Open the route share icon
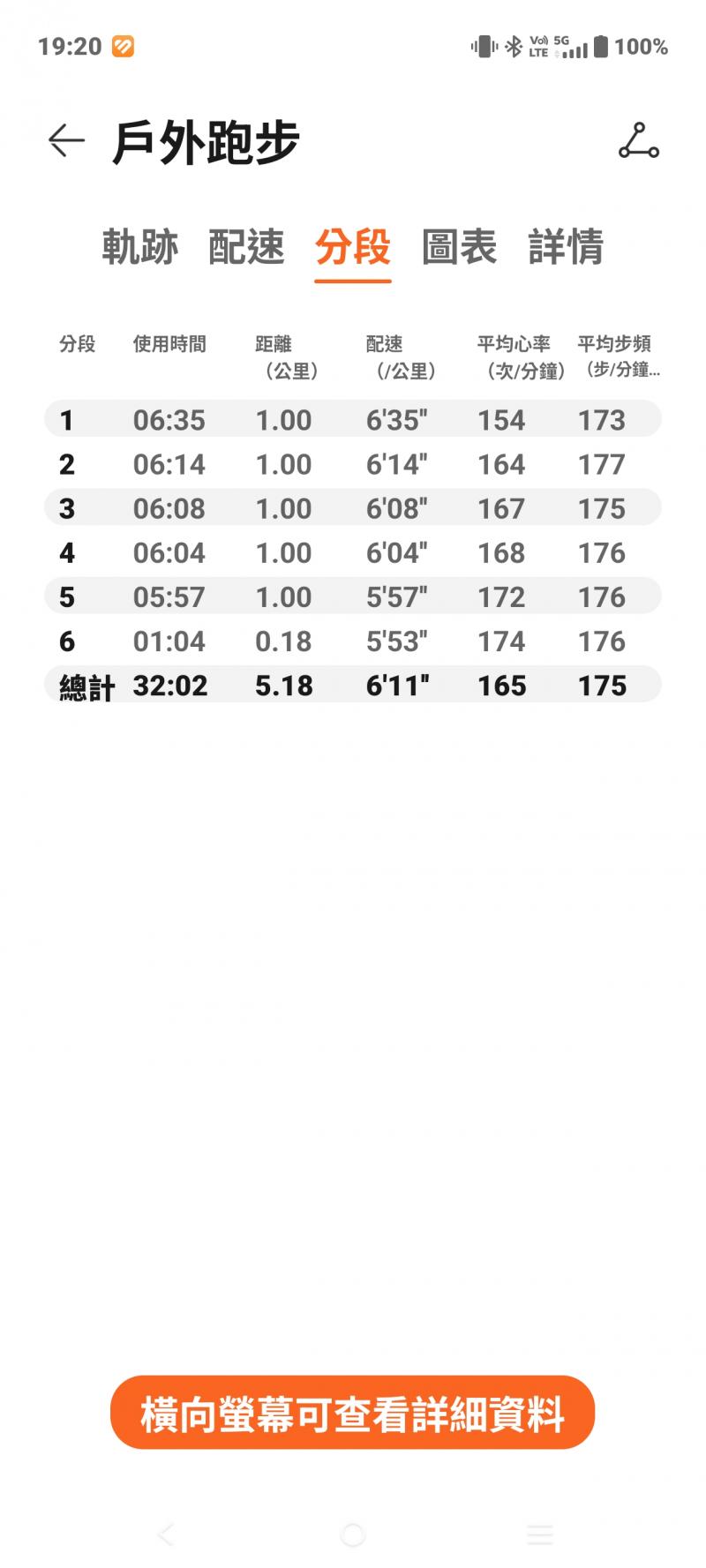The image size is (706, 1568). point(639,141)
